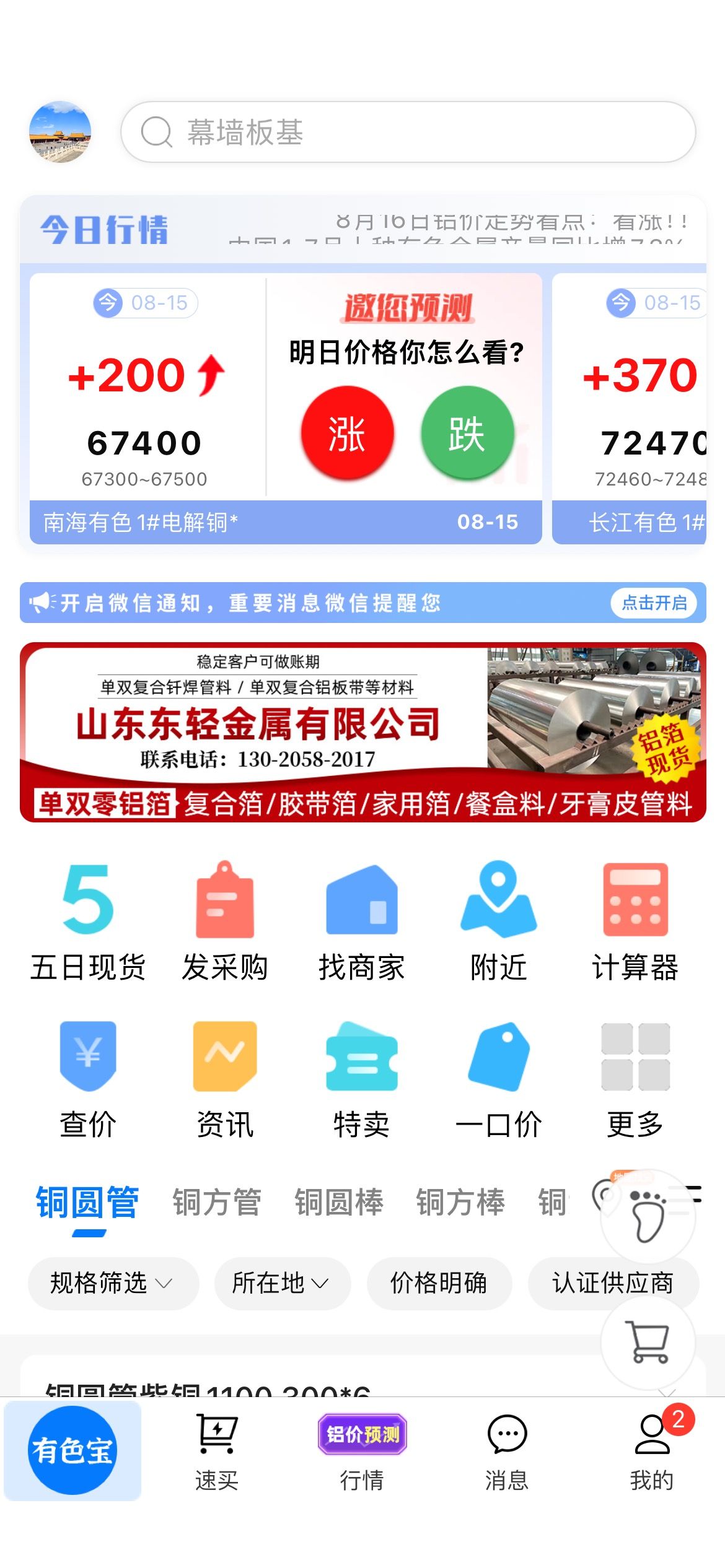Predict price drop with the green 跌 button
This screenshot has height=1568, width=725.
[x=467, y=433]
